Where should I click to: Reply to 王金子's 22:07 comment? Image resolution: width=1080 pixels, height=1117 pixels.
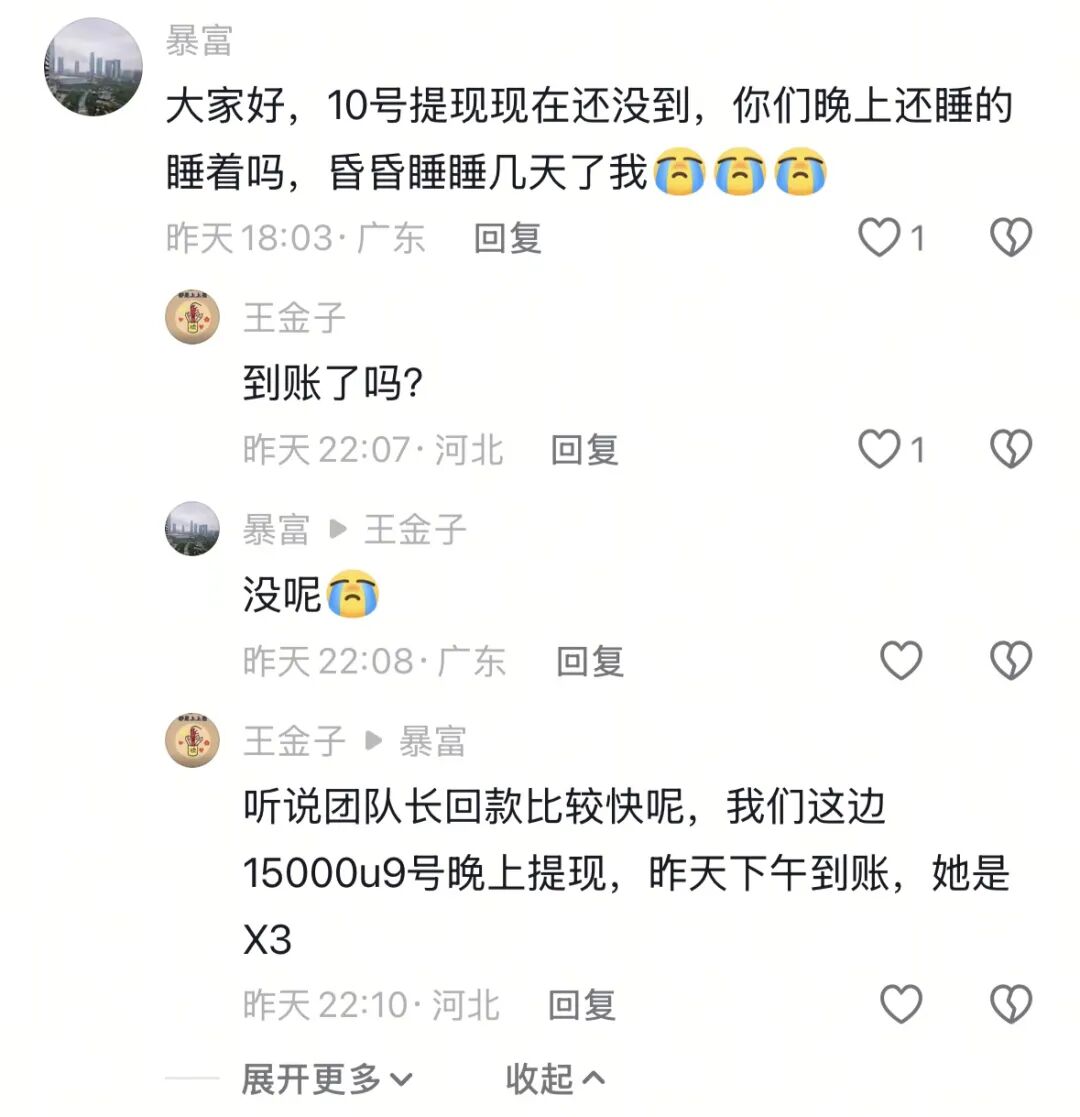coord(585,451)
